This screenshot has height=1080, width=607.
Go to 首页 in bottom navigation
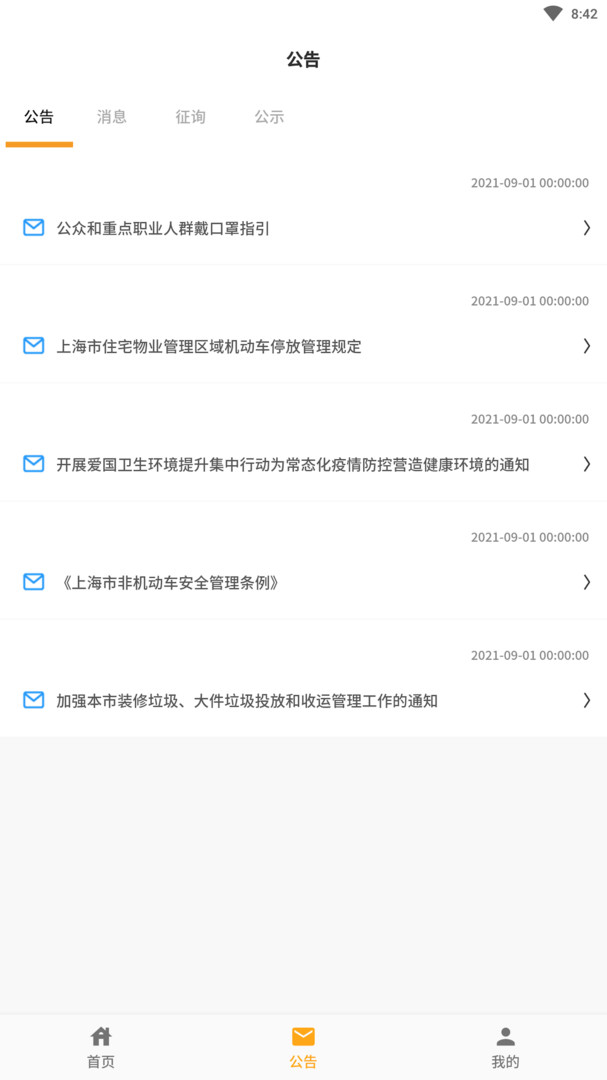coord(101,1047)
